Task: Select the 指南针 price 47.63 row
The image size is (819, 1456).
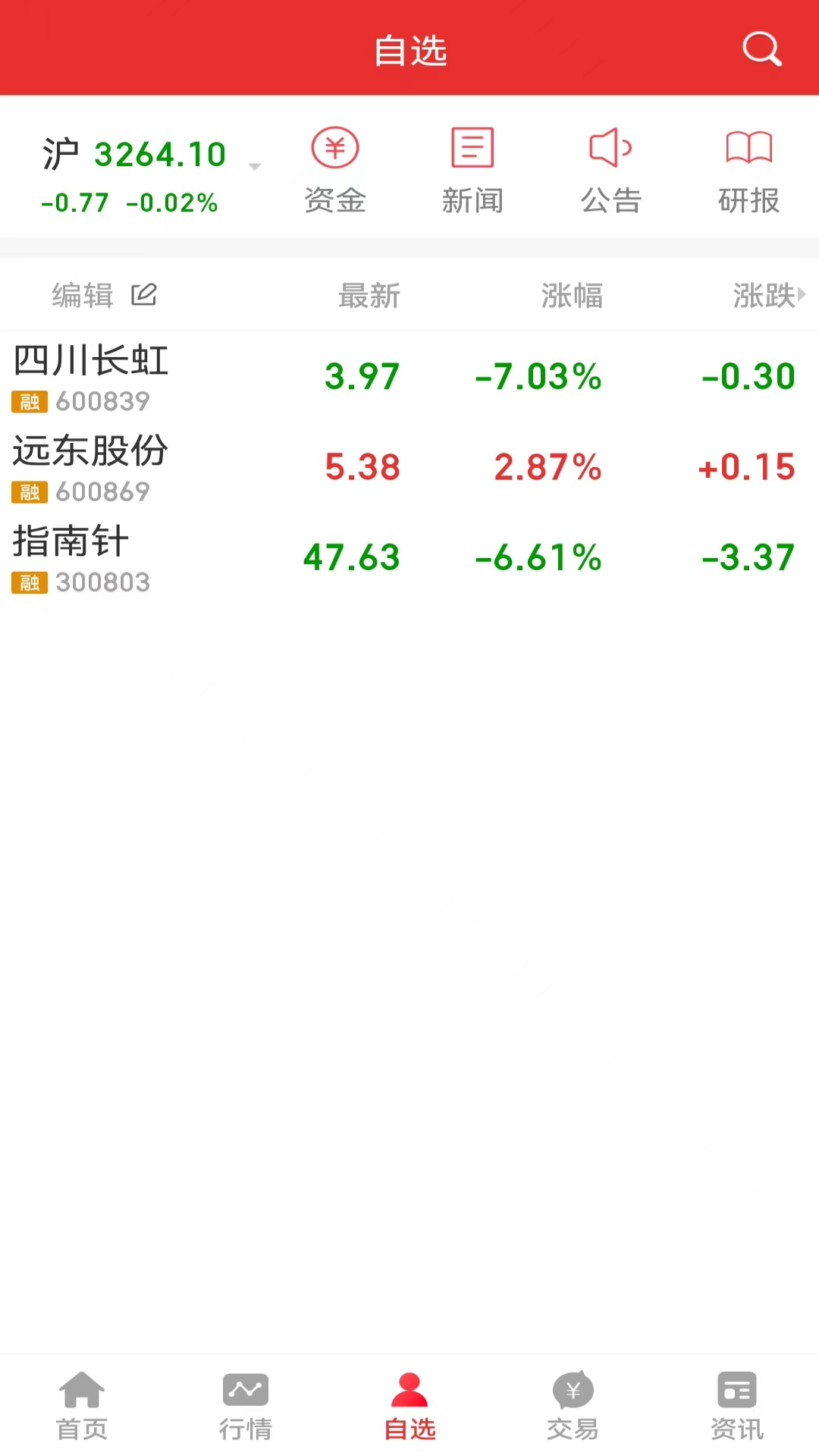Action: tap(351, 556)
